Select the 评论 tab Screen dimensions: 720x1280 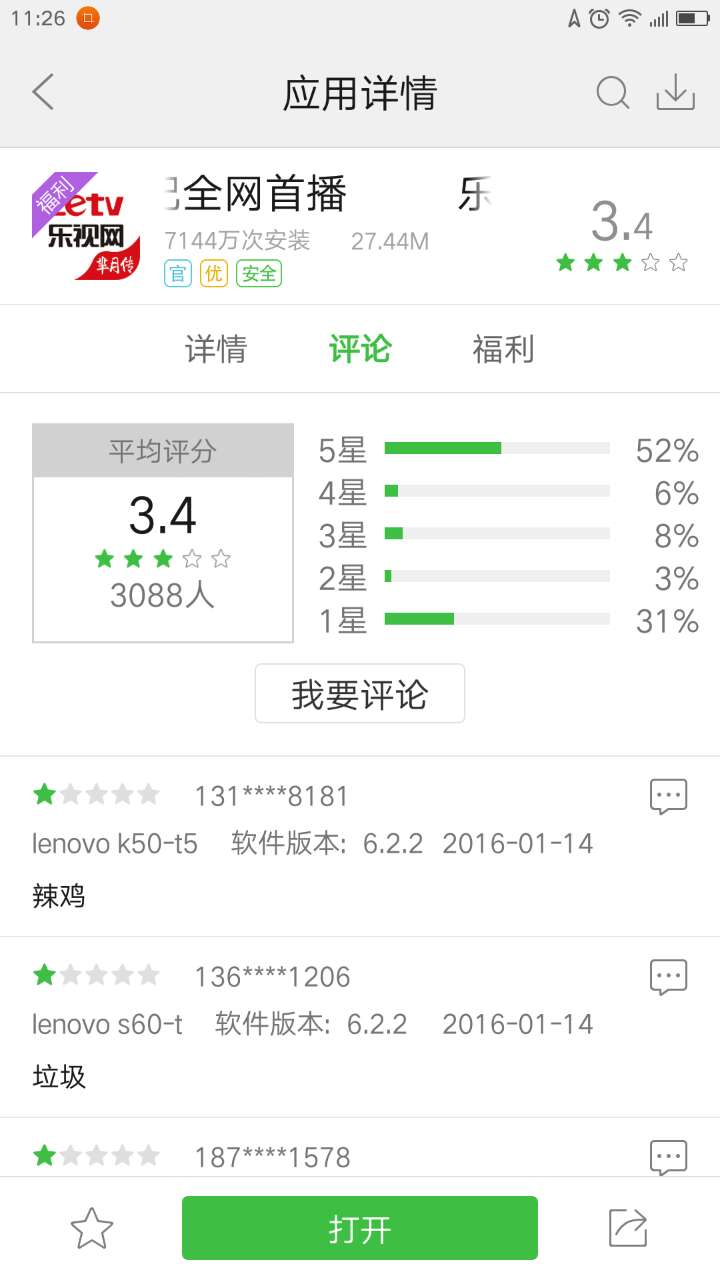point(360,349)
